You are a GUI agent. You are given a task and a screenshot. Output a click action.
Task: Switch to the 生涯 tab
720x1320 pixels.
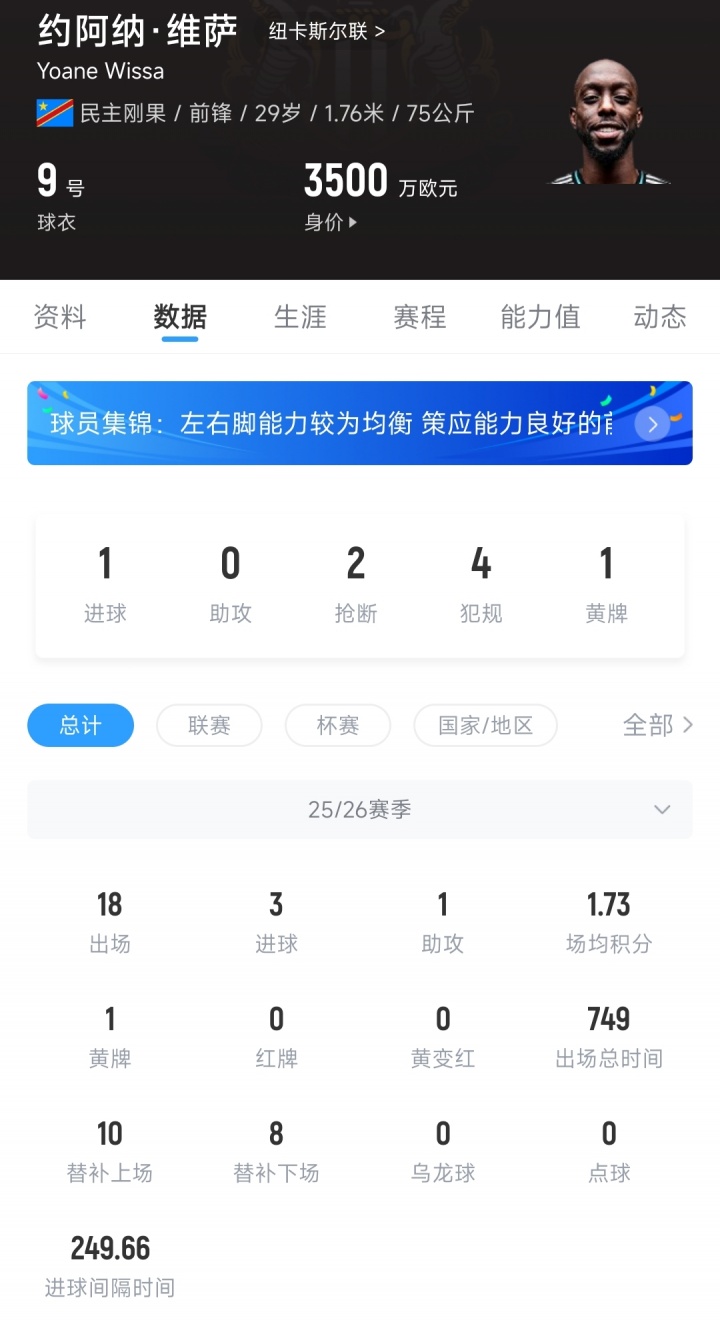coord(300,318)
